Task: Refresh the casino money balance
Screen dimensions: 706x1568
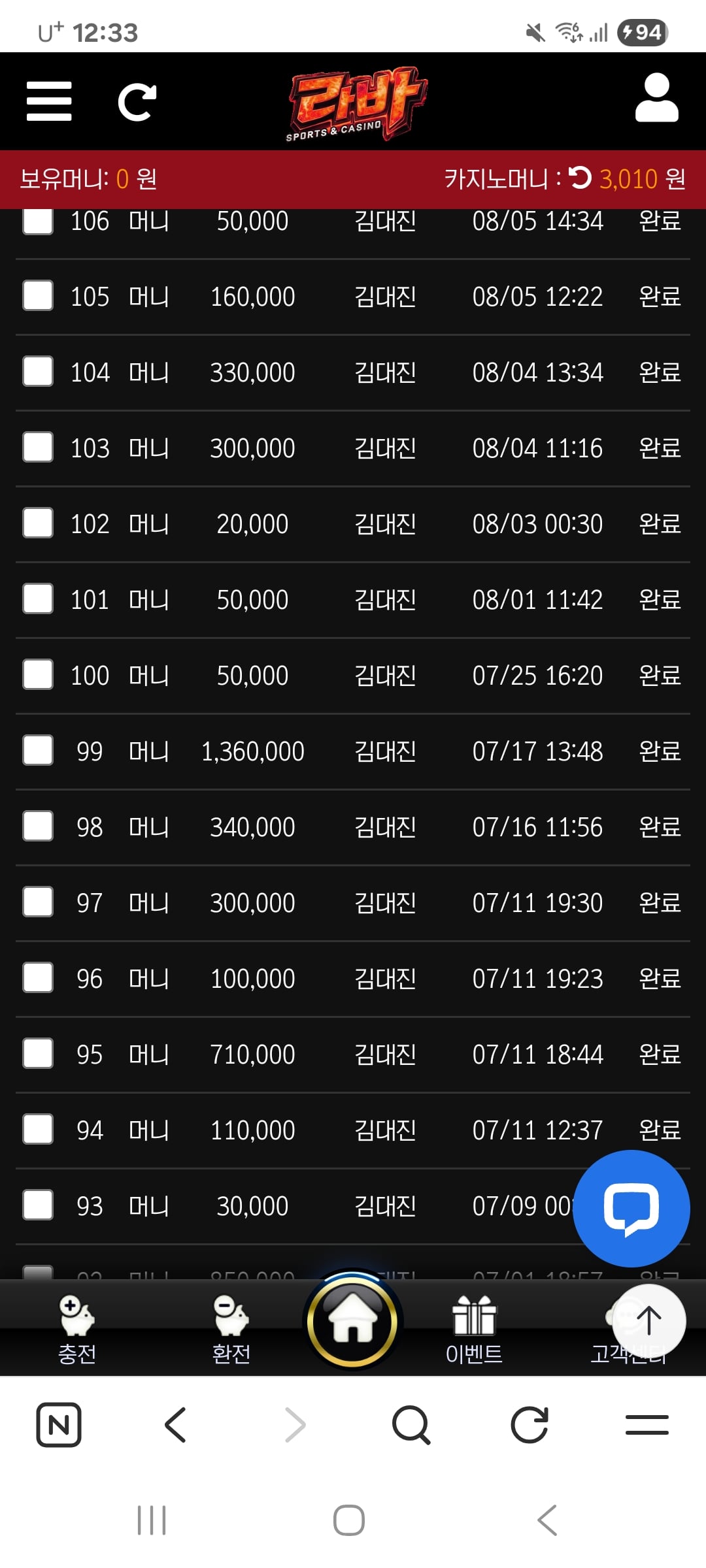Action: [x=580, y=178]
